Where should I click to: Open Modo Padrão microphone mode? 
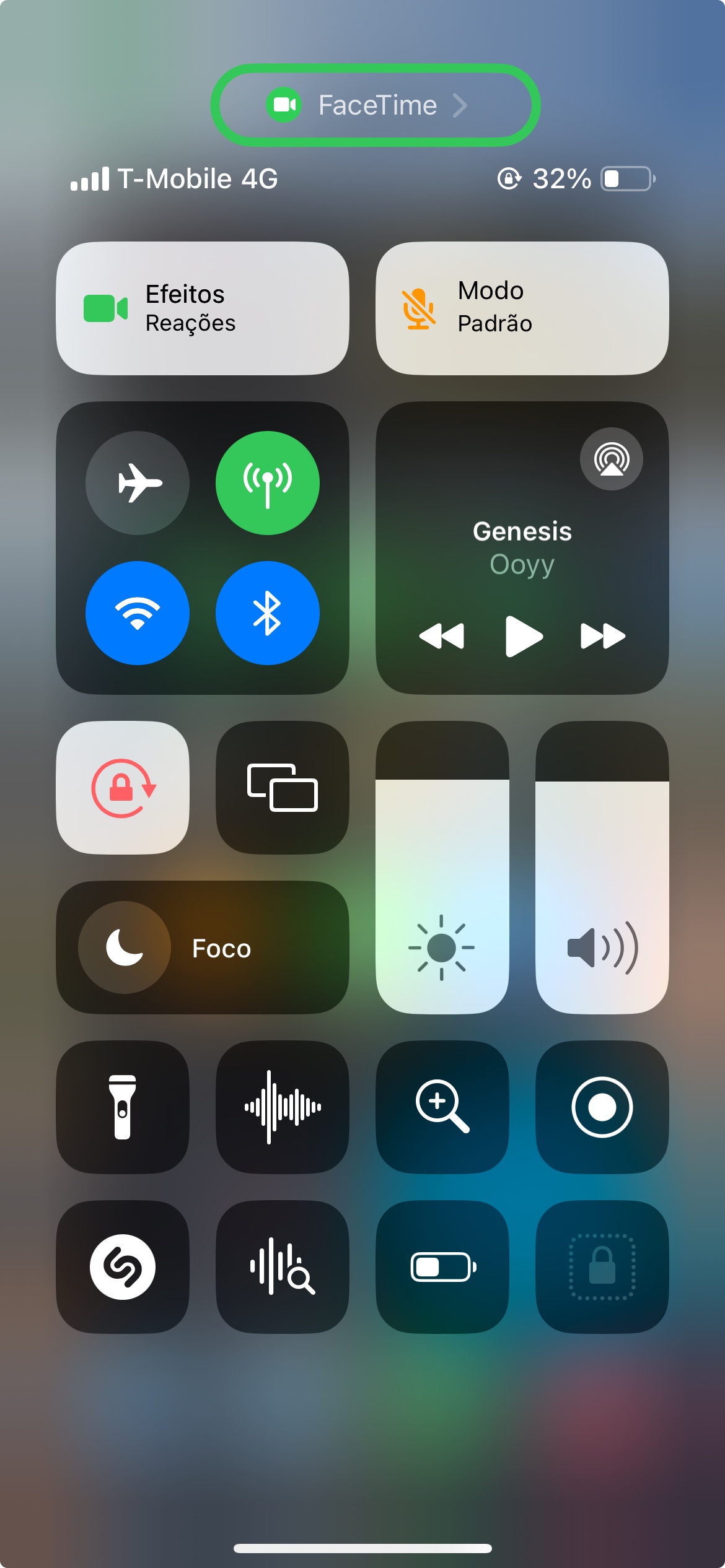click(x=522, y=308)
